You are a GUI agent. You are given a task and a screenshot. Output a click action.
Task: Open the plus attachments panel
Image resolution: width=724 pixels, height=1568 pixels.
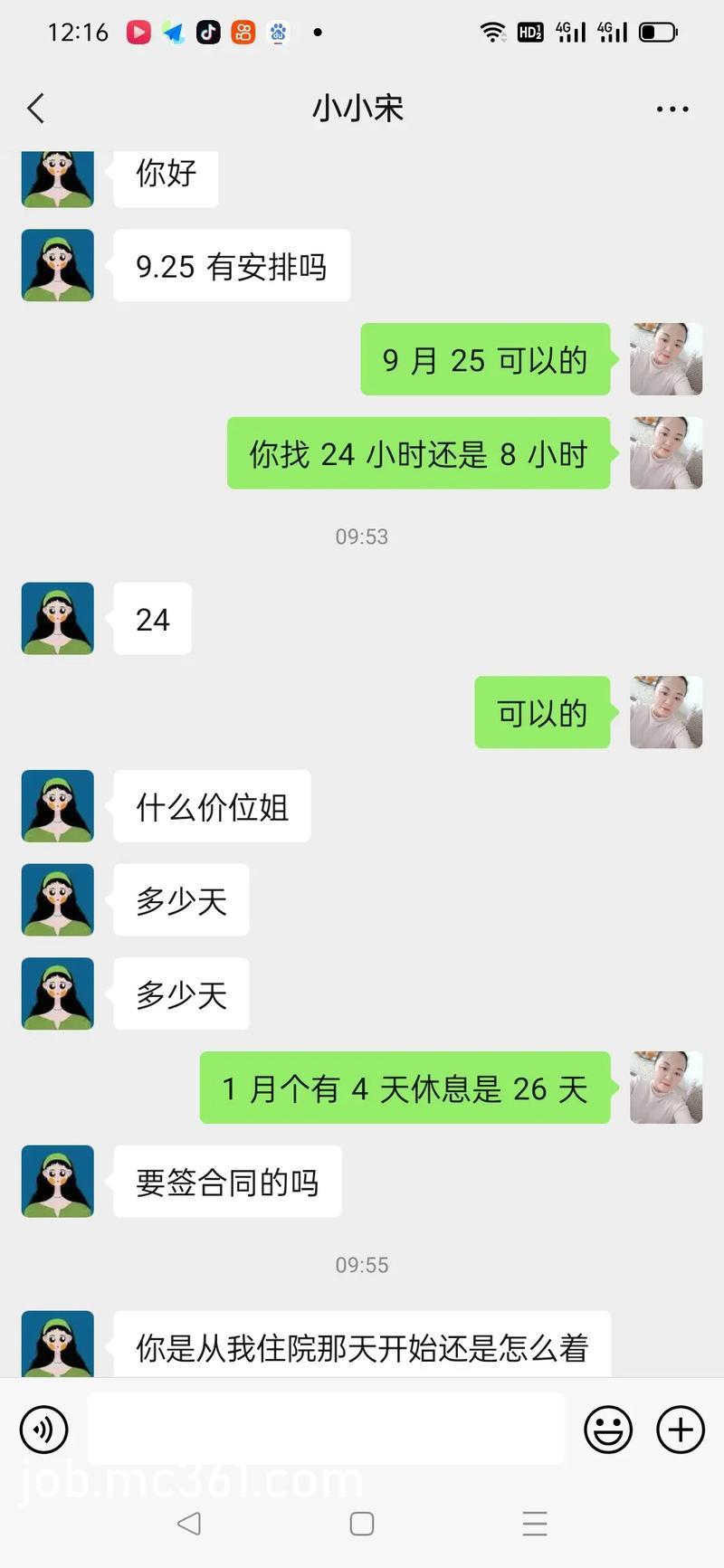[681, 1430]
